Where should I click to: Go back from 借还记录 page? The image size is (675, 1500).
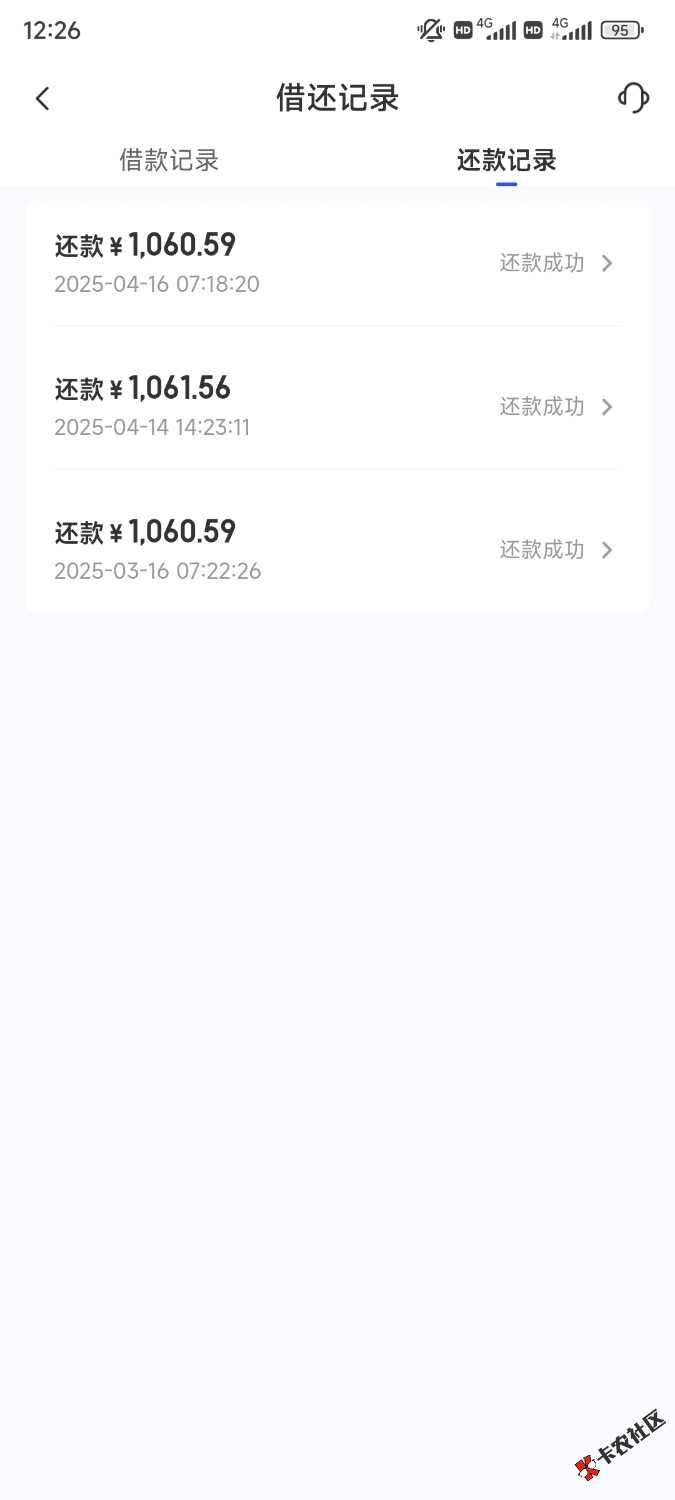(42, 98)
